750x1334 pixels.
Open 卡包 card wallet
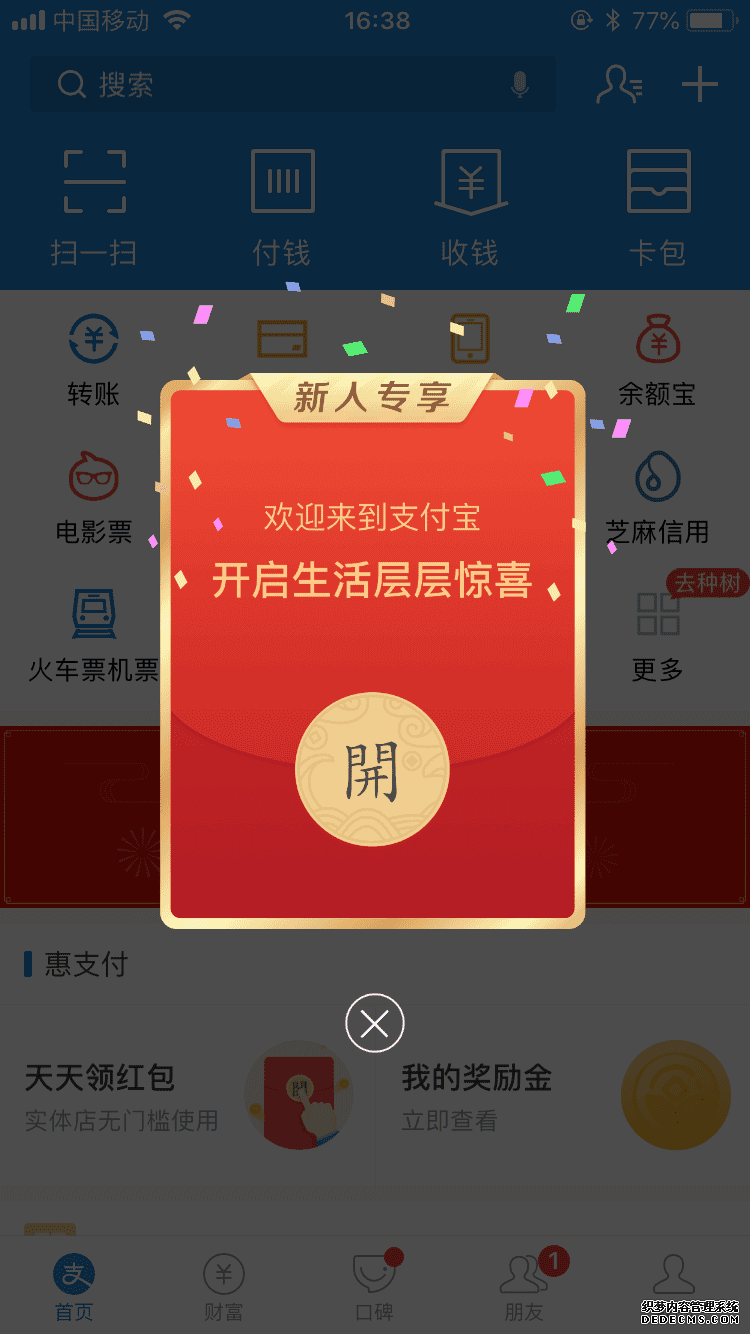coord(657,205)
